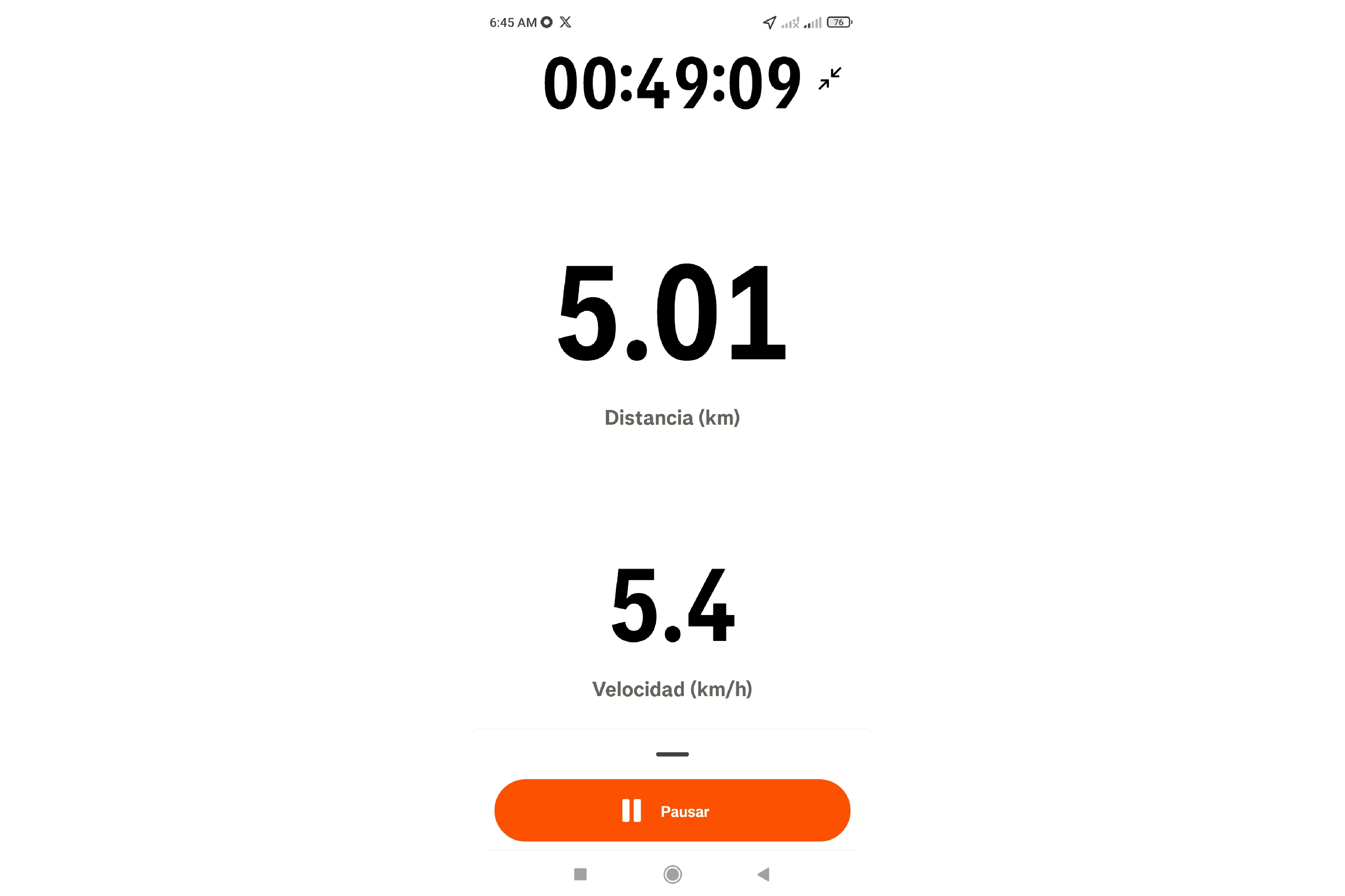
Task: Pause the activity recording
Action: point(672,810)
